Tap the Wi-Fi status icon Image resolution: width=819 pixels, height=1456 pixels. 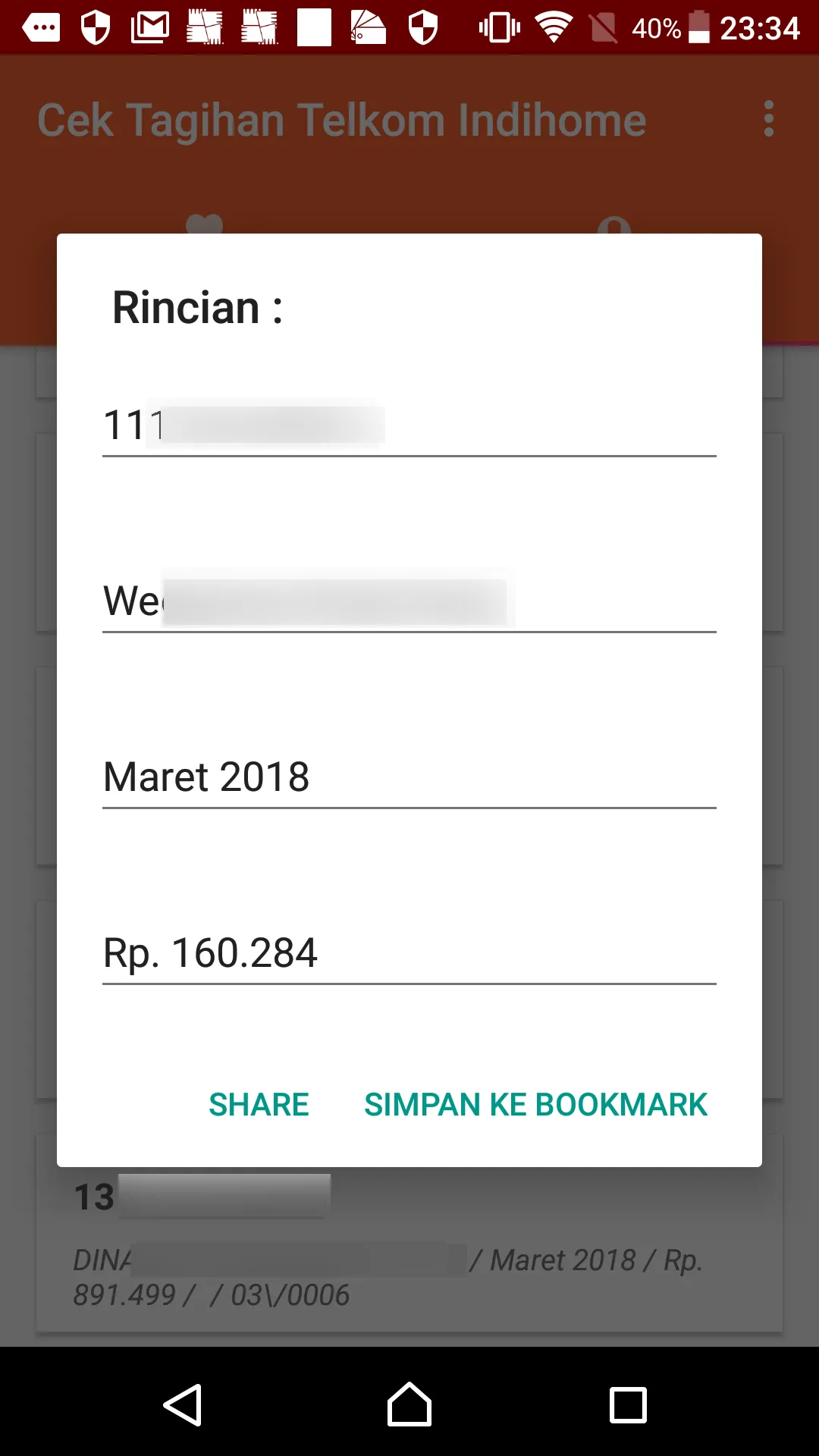pos(553,28)
